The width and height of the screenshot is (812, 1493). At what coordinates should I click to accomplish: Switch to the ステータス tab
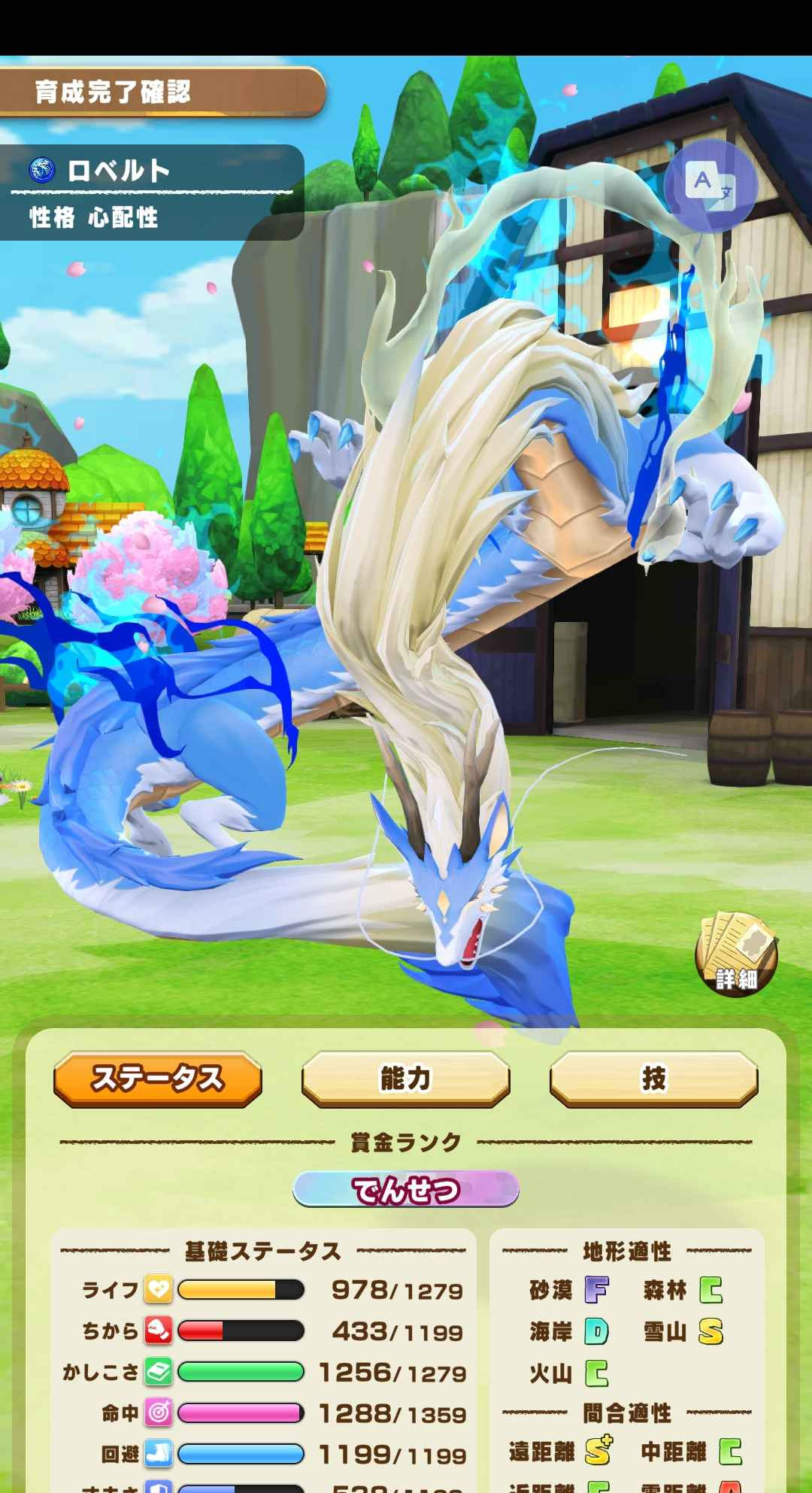coord(158,1079)
